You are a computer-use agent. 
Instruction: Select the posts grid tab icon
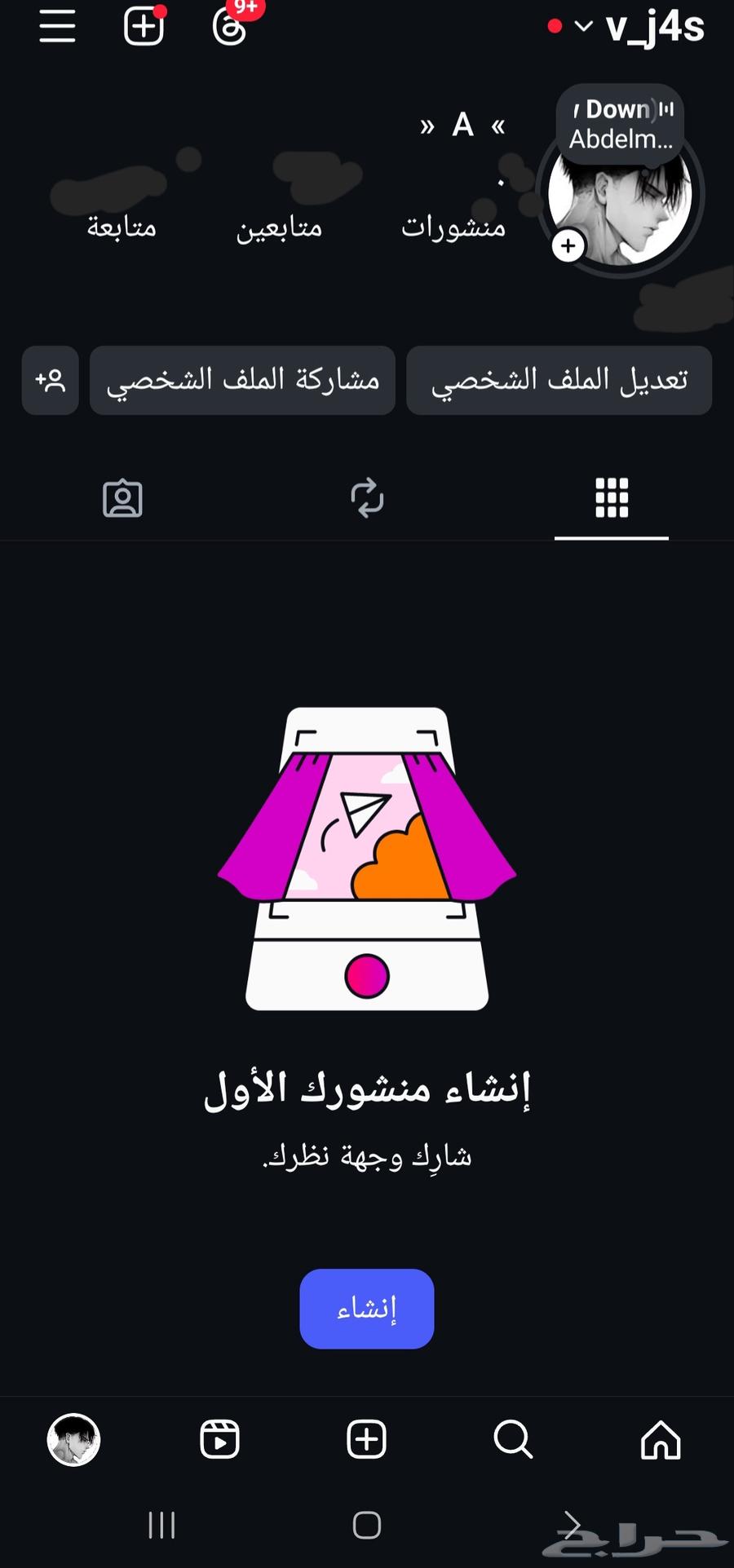(611, 499)
